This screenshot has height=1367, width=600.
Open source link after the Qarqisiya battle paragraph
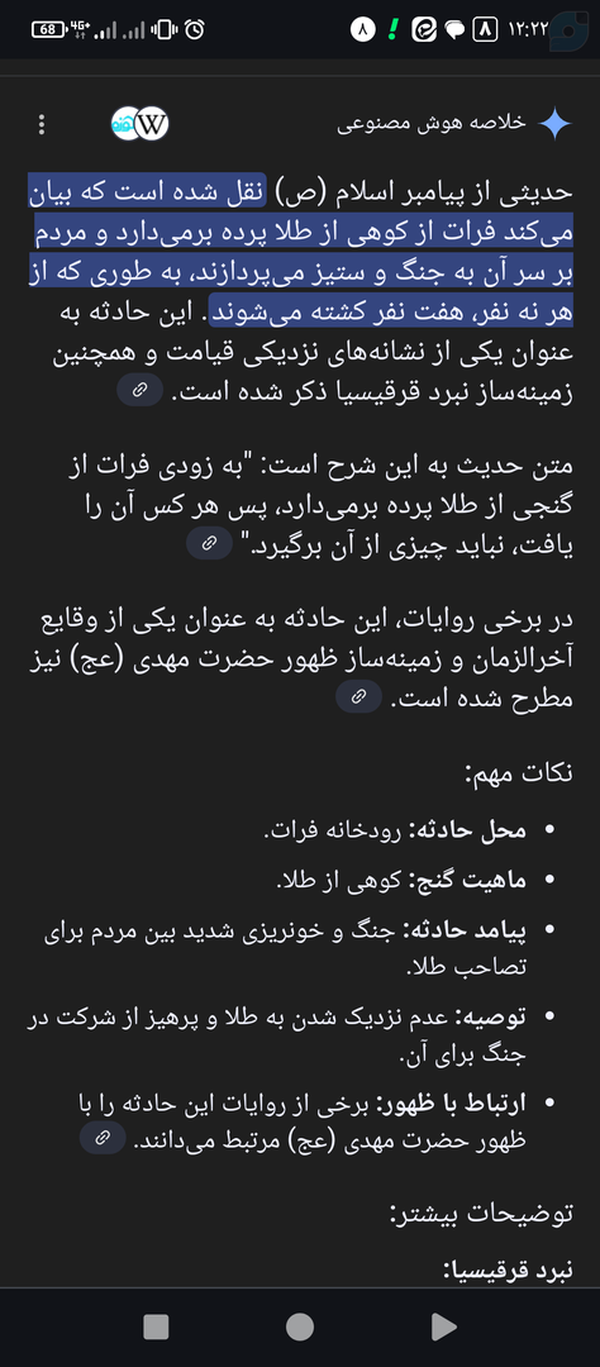(140, 392)
